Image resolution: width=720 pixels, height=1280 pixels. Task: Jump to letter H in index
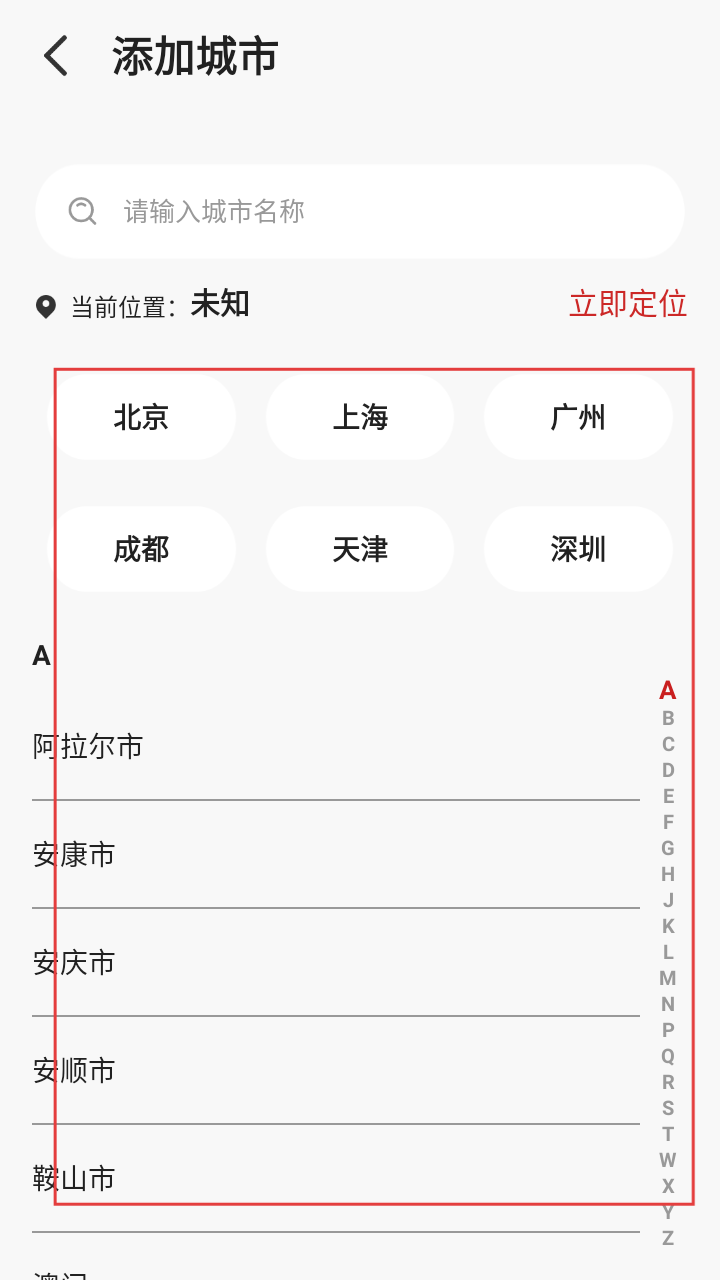tap(668, 874)
